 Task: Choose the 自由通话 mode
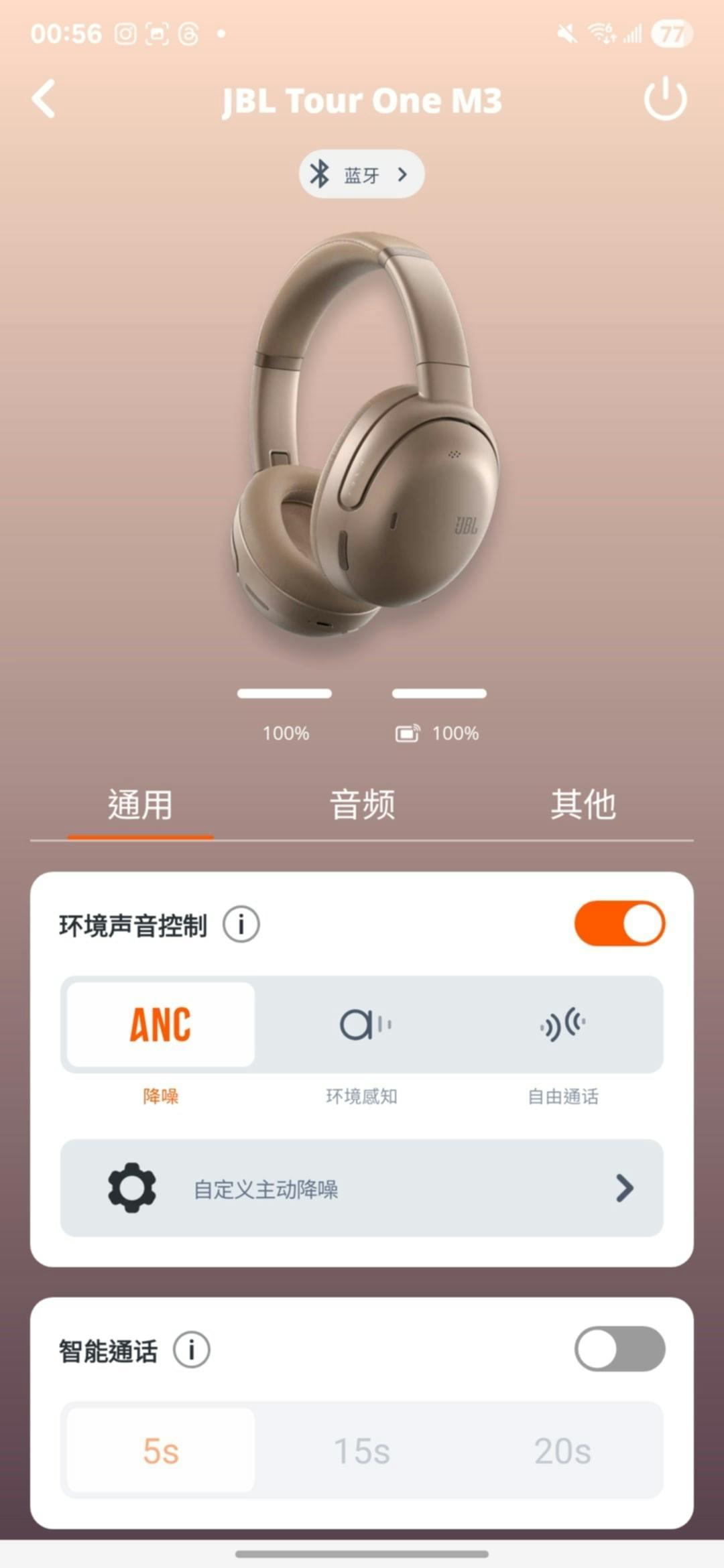click(562, 1025)
